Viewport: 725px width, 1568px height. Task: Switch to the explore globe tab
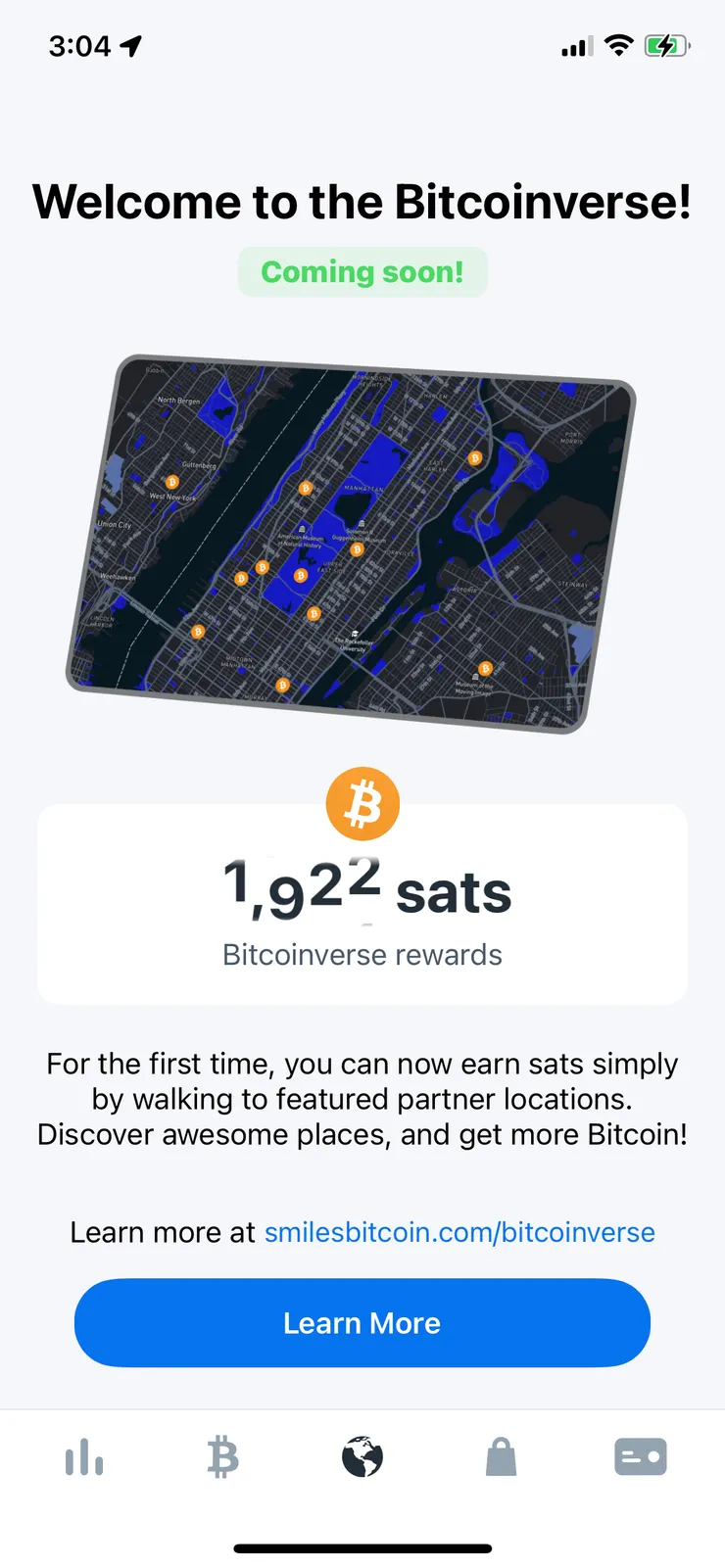point(362,1457)
